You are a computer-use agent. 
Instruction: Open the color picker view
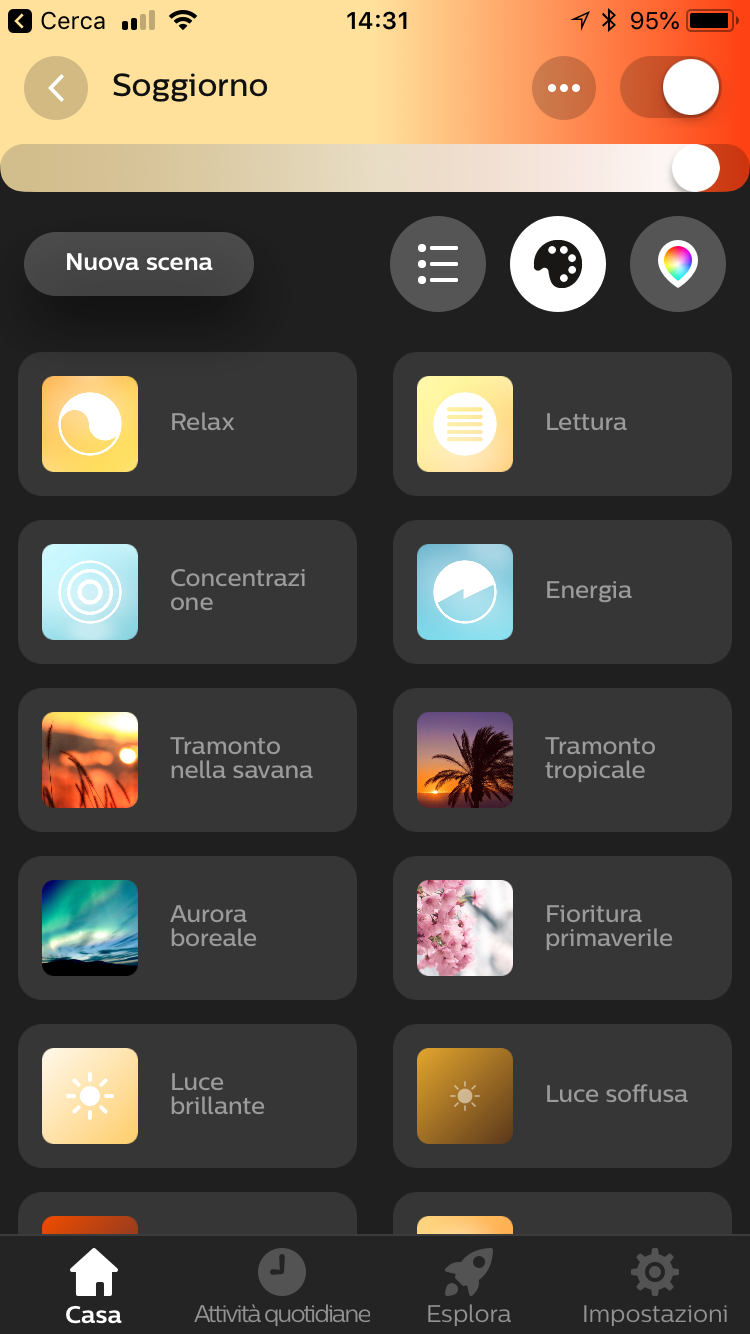[678, 264]
